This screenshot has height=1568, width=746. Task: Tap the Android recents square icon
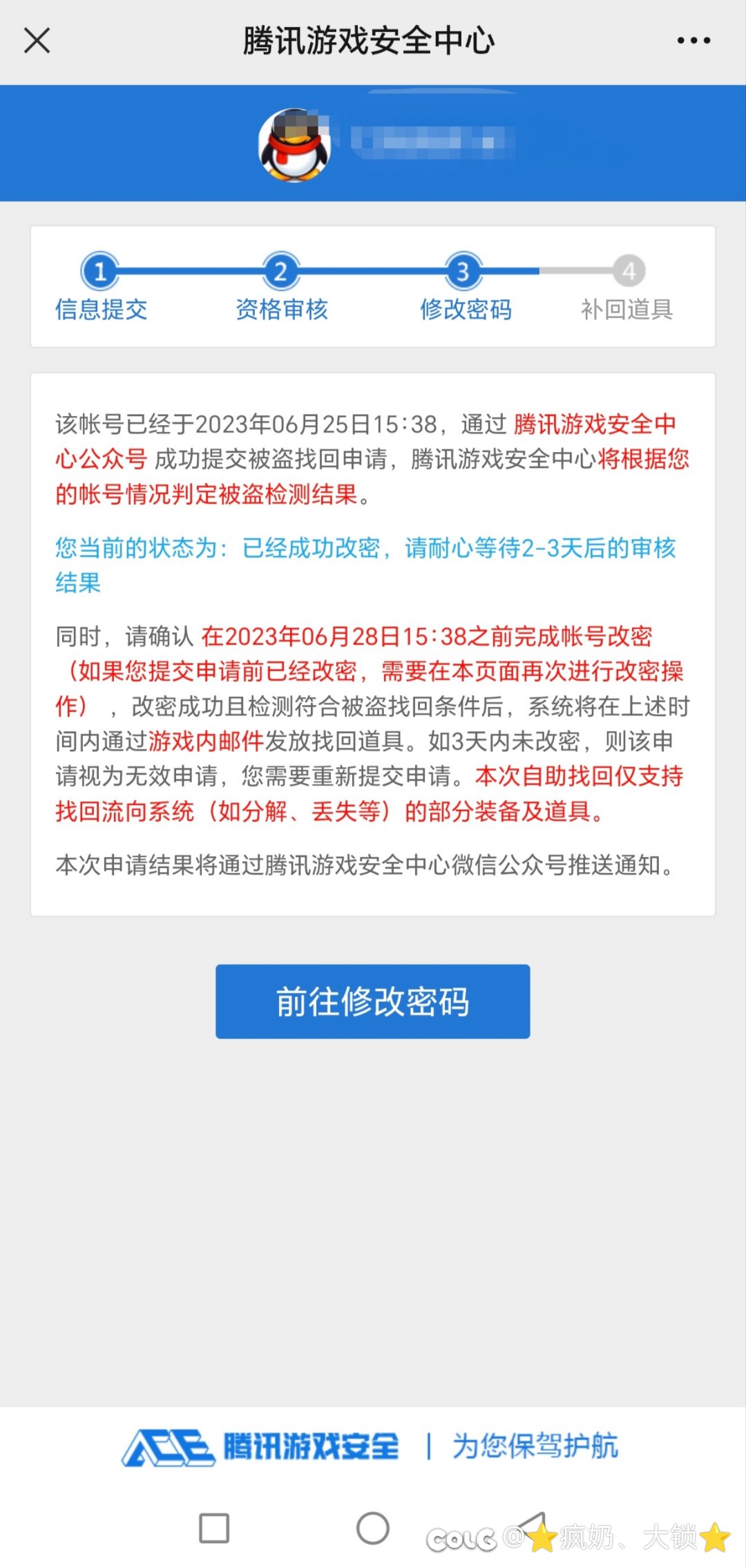215,1529
